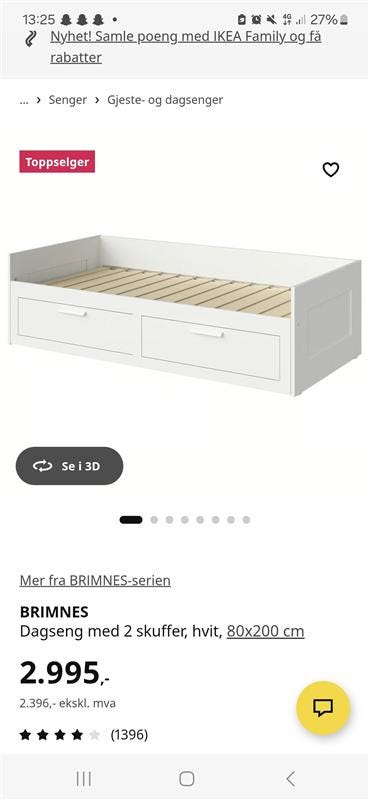Go back with the system back button
The image size is (369, 800).
[x=290, y=779]
